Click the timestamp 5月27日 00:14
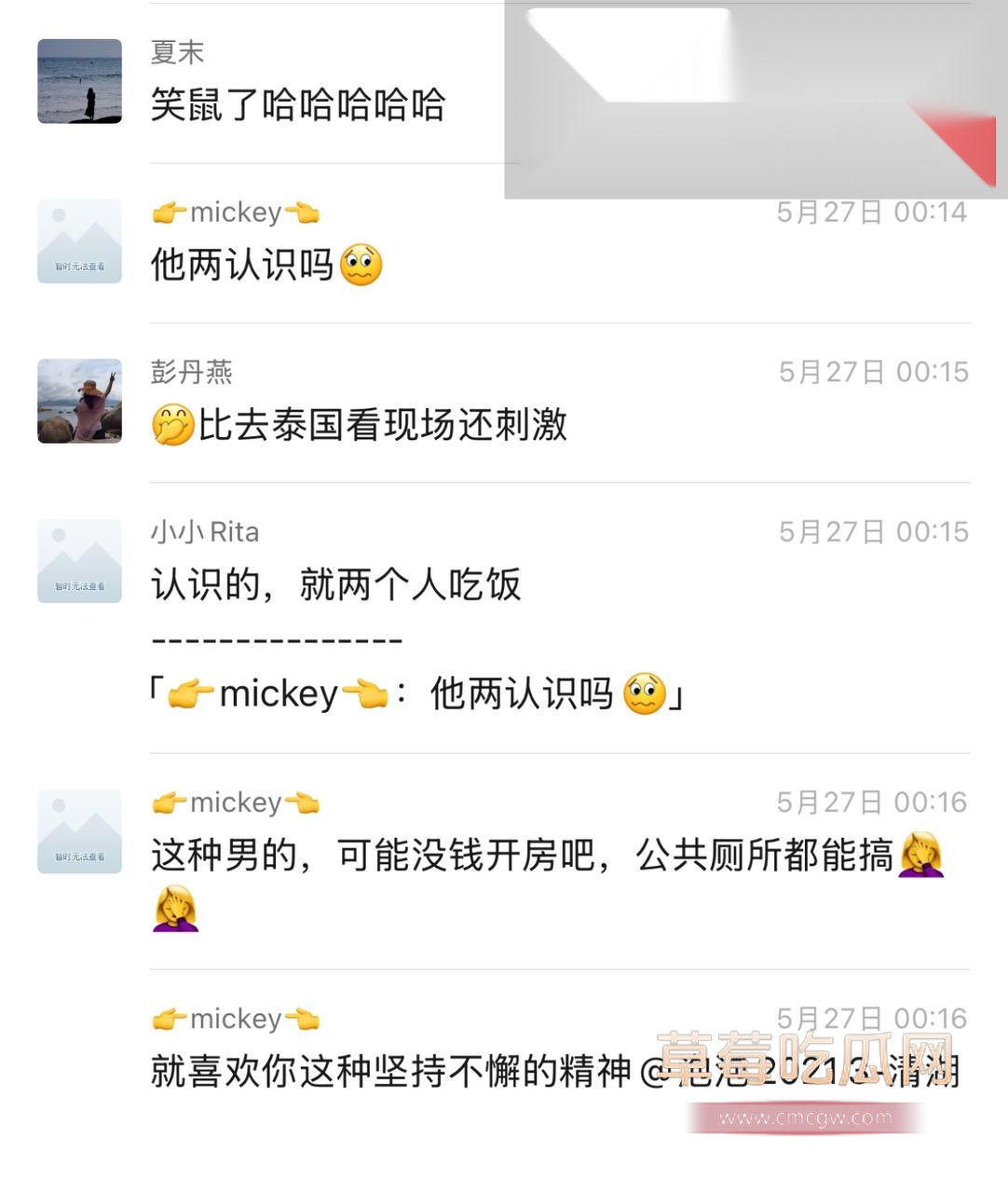Screen dimensions: 1008x1193 (x=870, y=213)
